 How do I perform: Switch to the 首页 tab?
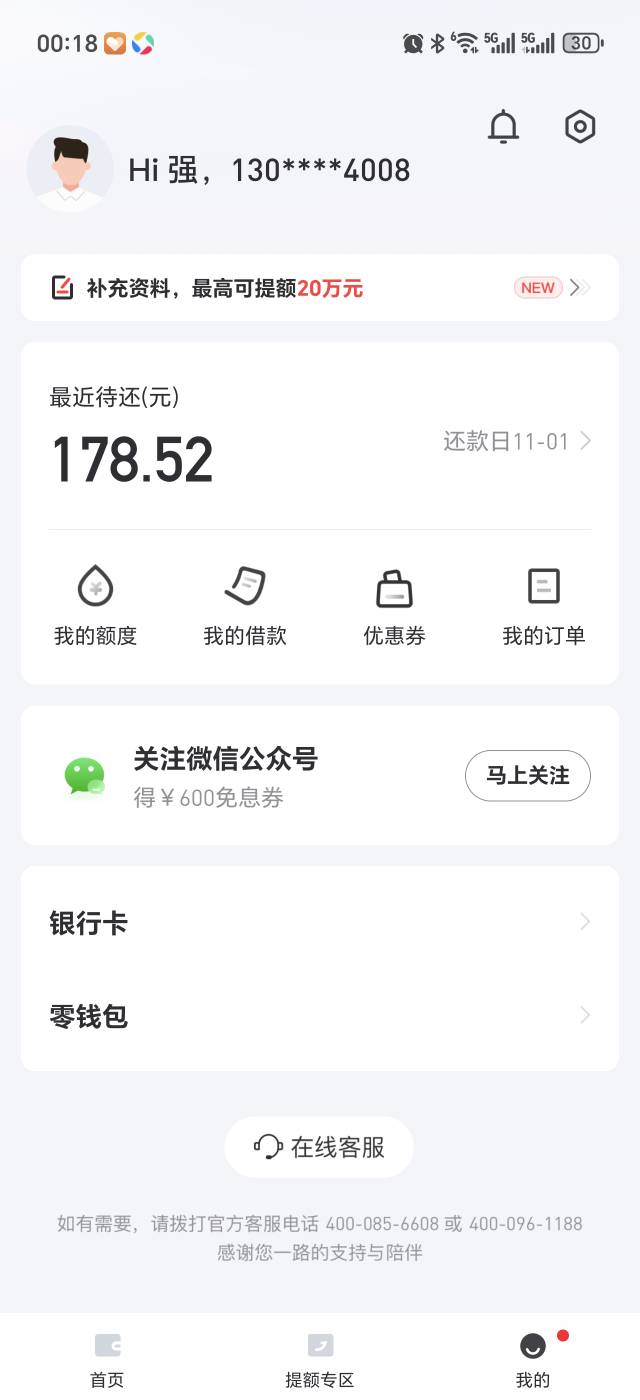coord(107,1360)
